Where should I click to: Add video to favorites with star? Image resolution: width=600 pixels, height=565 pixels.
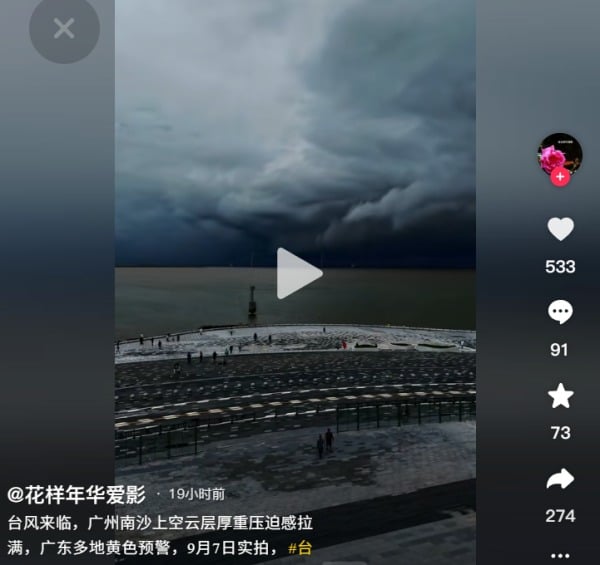coord(560,396)
